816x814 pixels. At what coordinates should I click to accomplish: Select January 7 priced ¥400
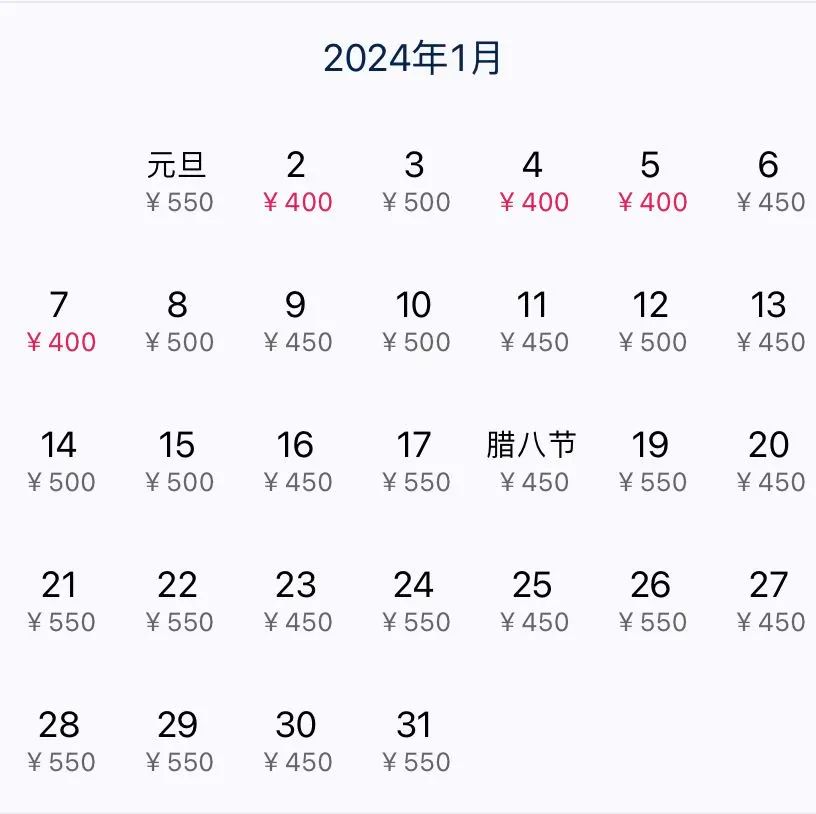60,321
